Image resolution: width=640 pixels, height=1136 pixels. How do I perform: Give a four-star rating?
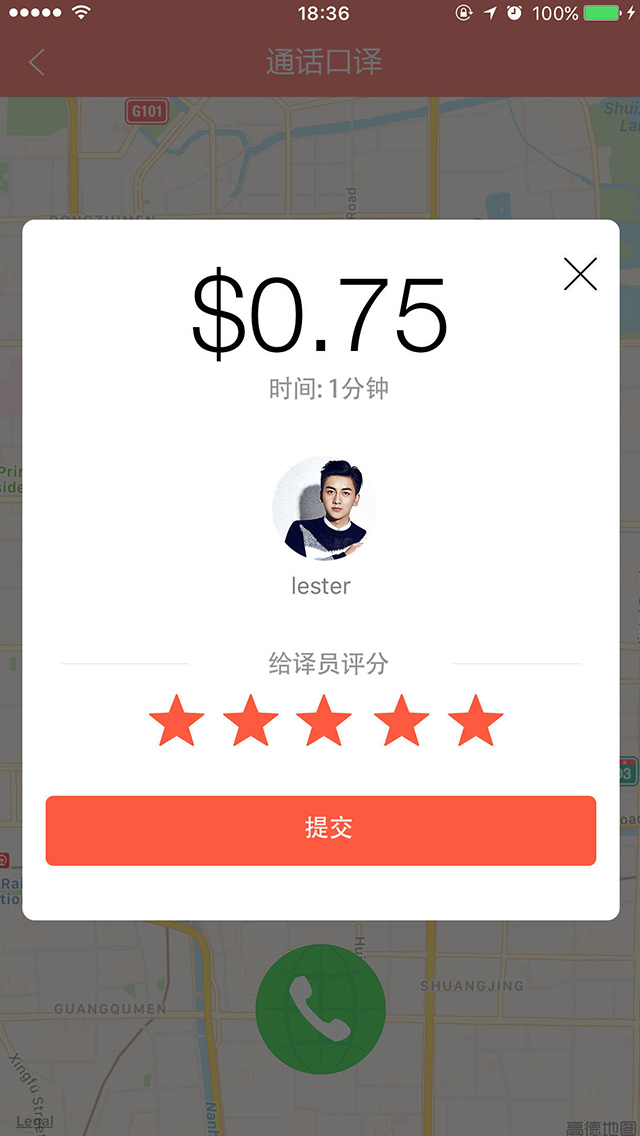[x=401, y=721]
